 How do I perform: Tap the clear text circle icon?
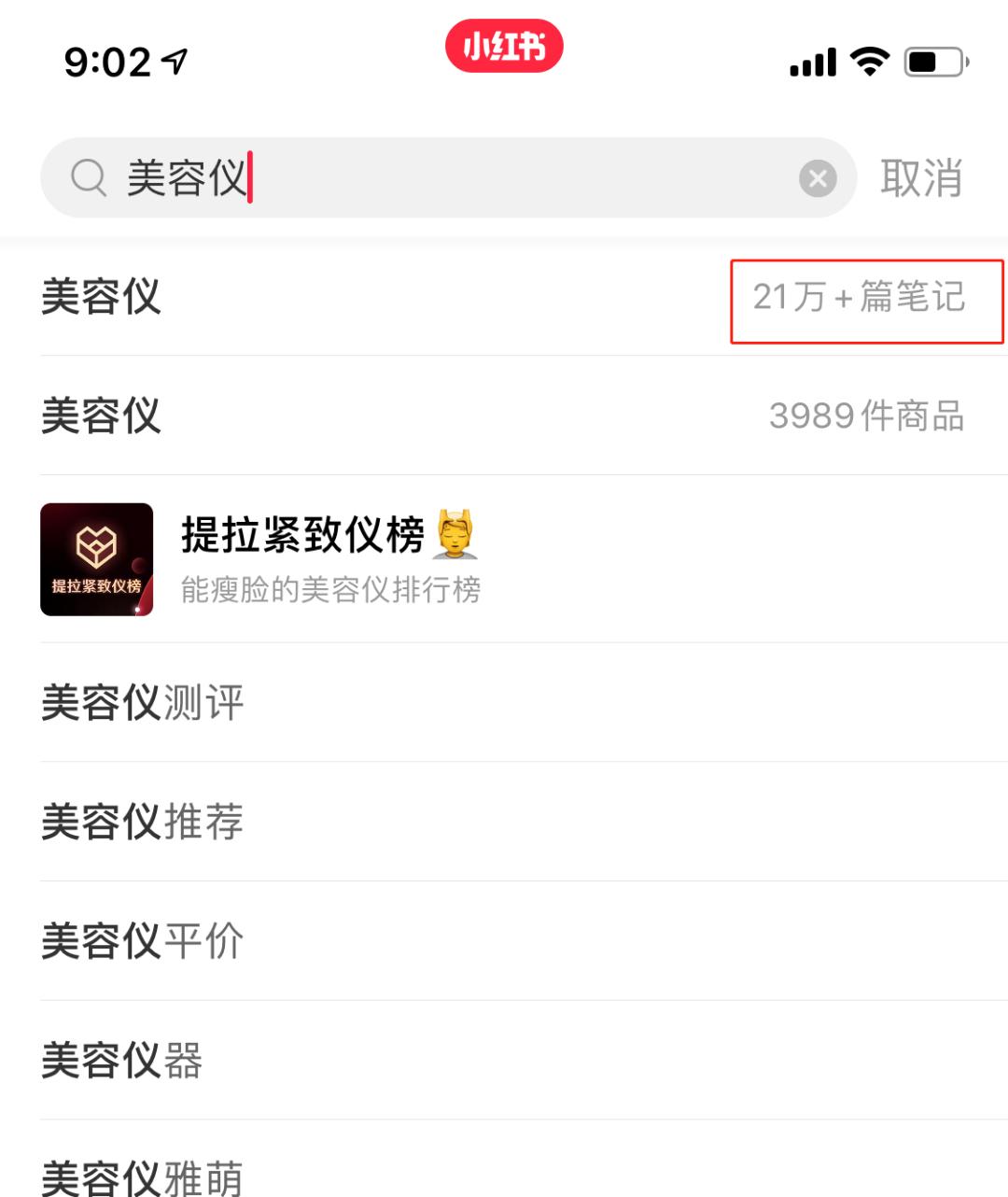818,178
